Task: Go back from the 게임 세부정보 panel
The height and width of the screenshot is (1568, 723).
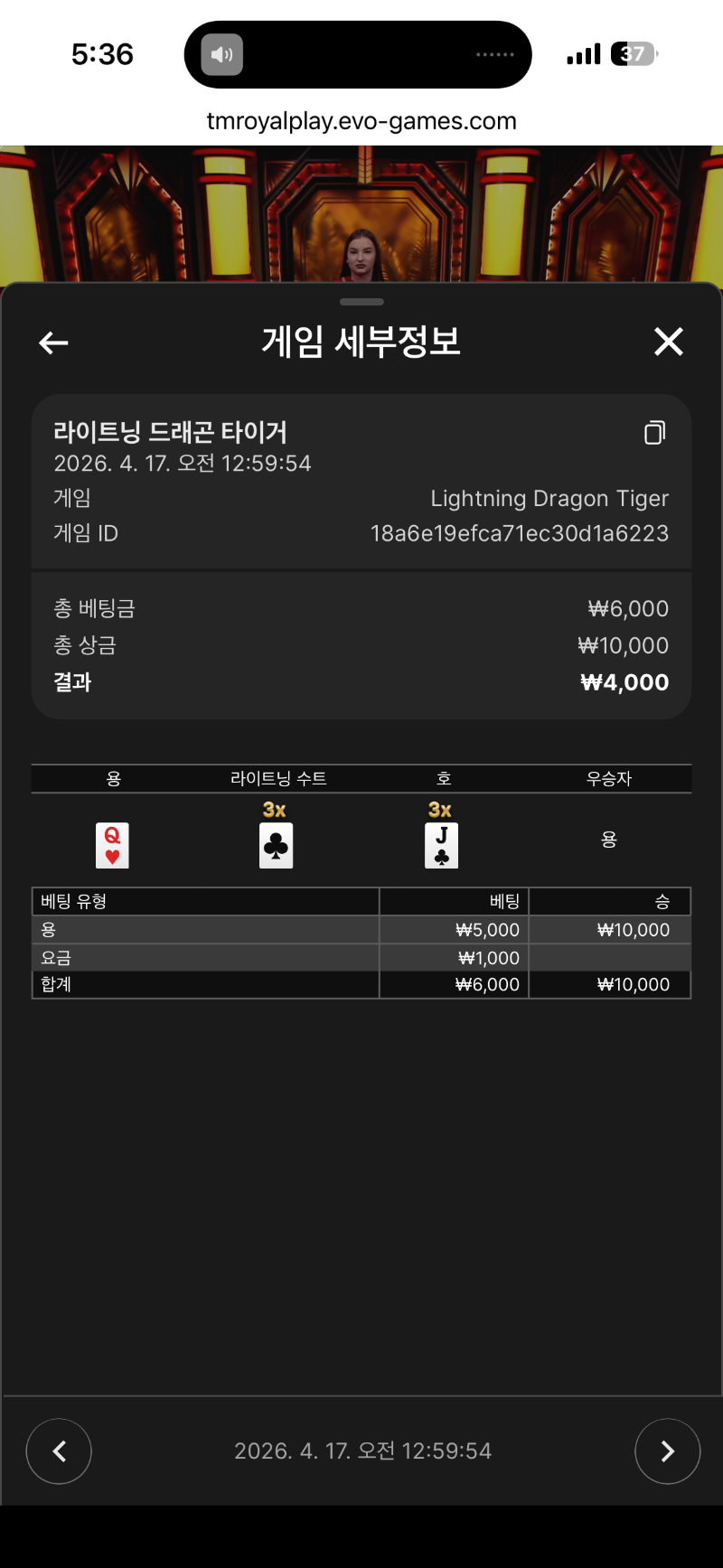Action: (54, 343)
